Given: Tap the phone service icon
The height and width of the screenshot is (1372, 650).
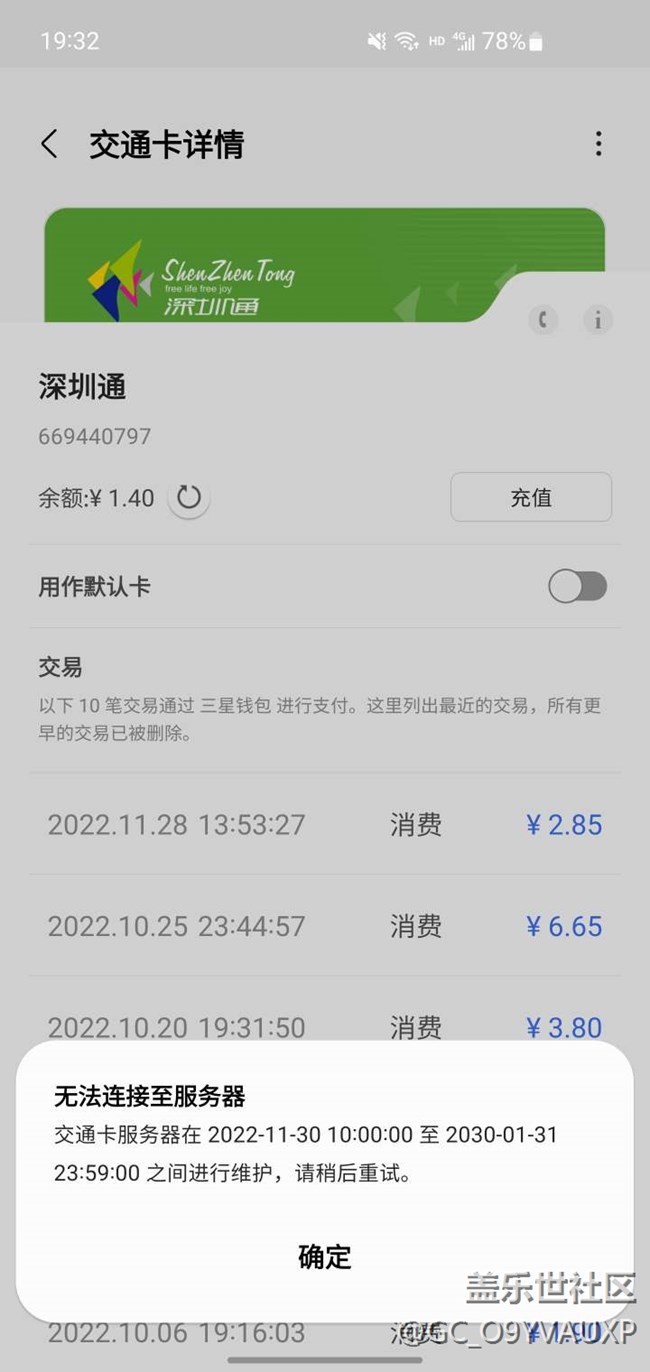Looking at the screenshot, I should [543, 320].
